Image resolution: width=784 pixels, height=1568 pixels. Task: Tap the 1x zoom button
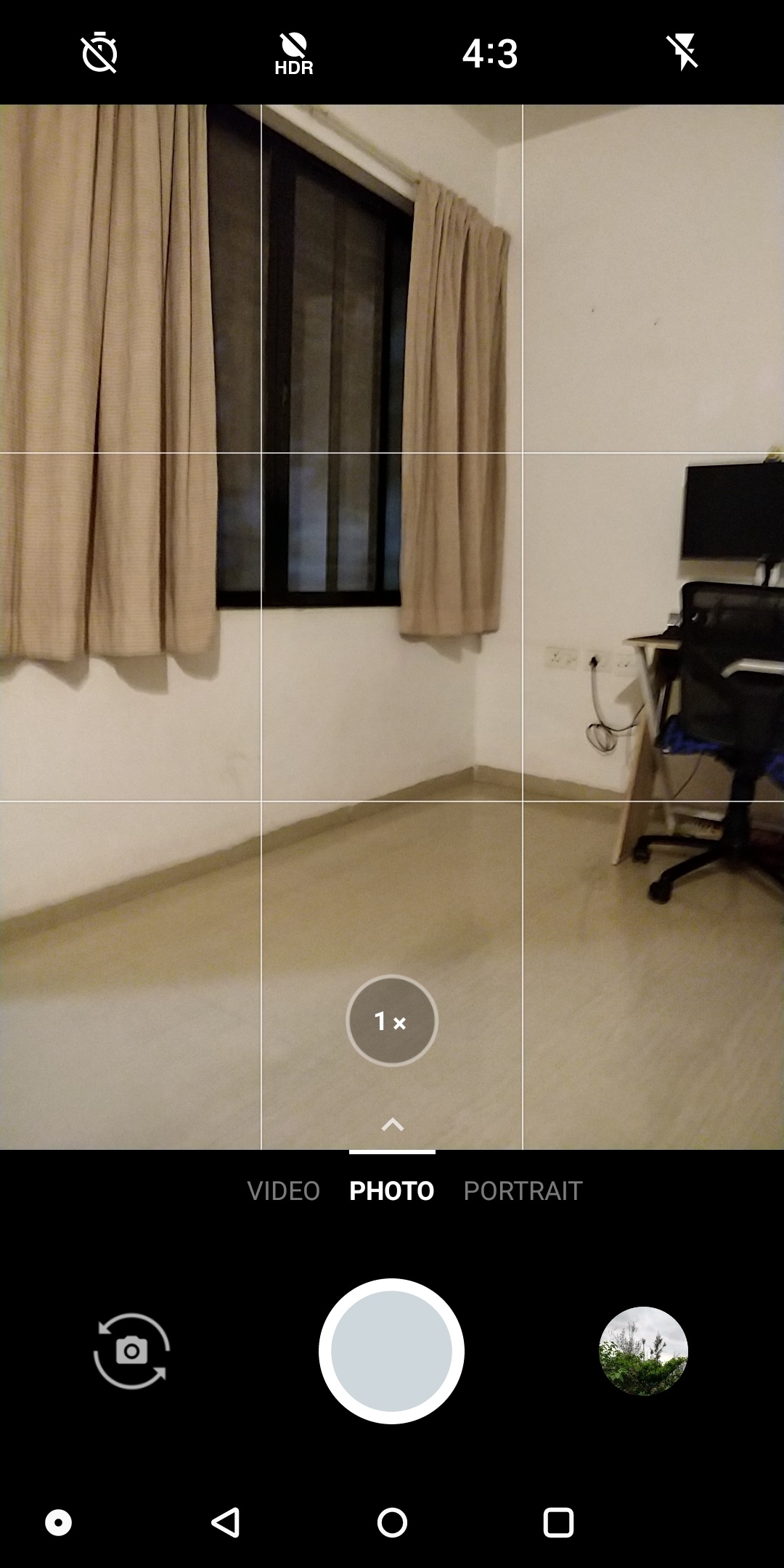point(392,1021)
